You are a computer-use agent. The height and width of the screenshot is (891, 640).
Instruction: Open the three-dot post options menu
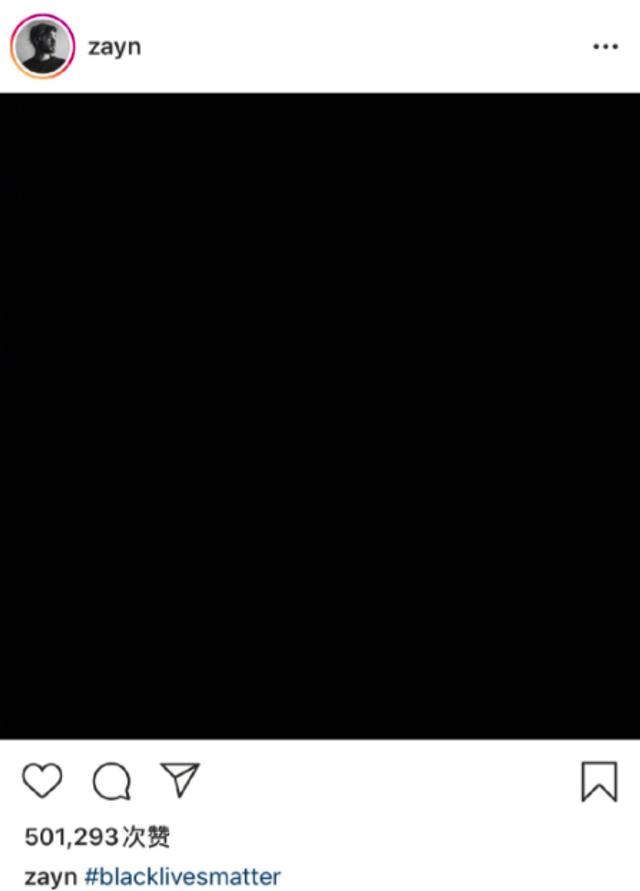(x=605, y=47)
